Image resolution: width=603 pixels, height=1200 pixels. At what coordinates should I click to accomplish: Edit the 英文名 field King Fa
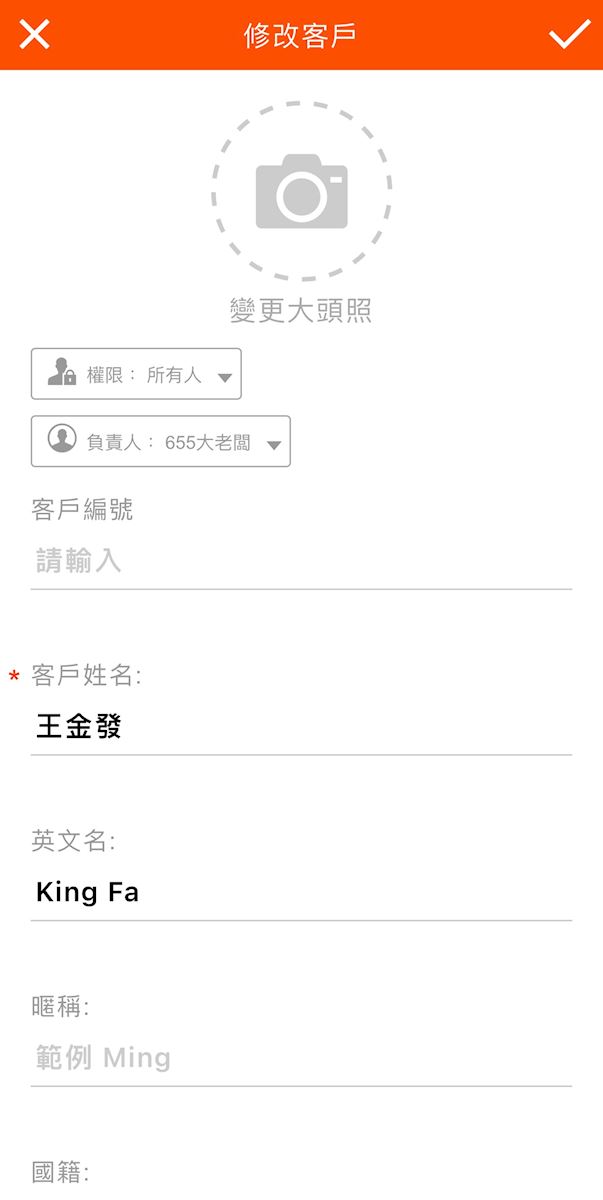coord(300,892)
